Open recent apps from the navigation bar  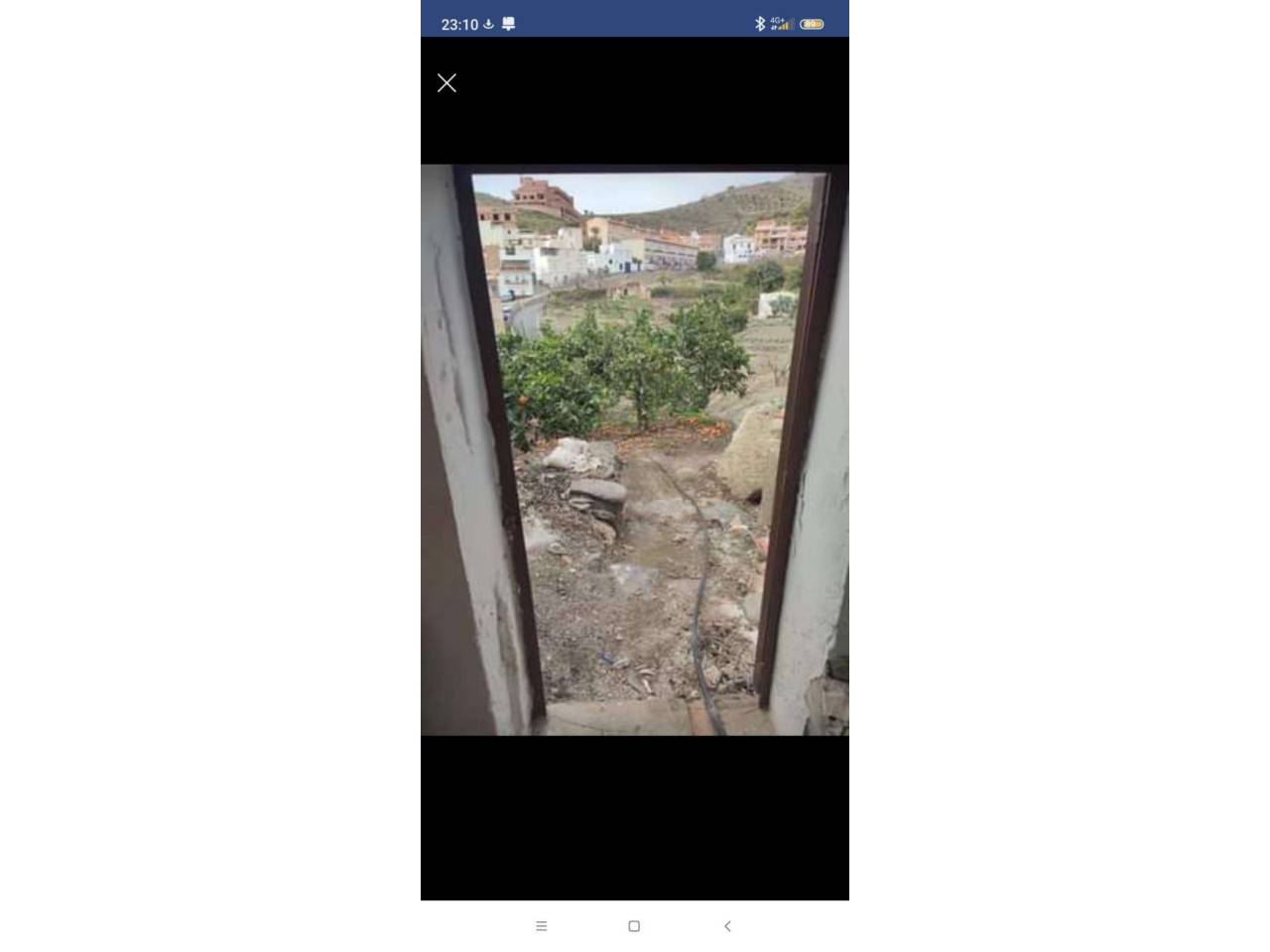(542, 926)
